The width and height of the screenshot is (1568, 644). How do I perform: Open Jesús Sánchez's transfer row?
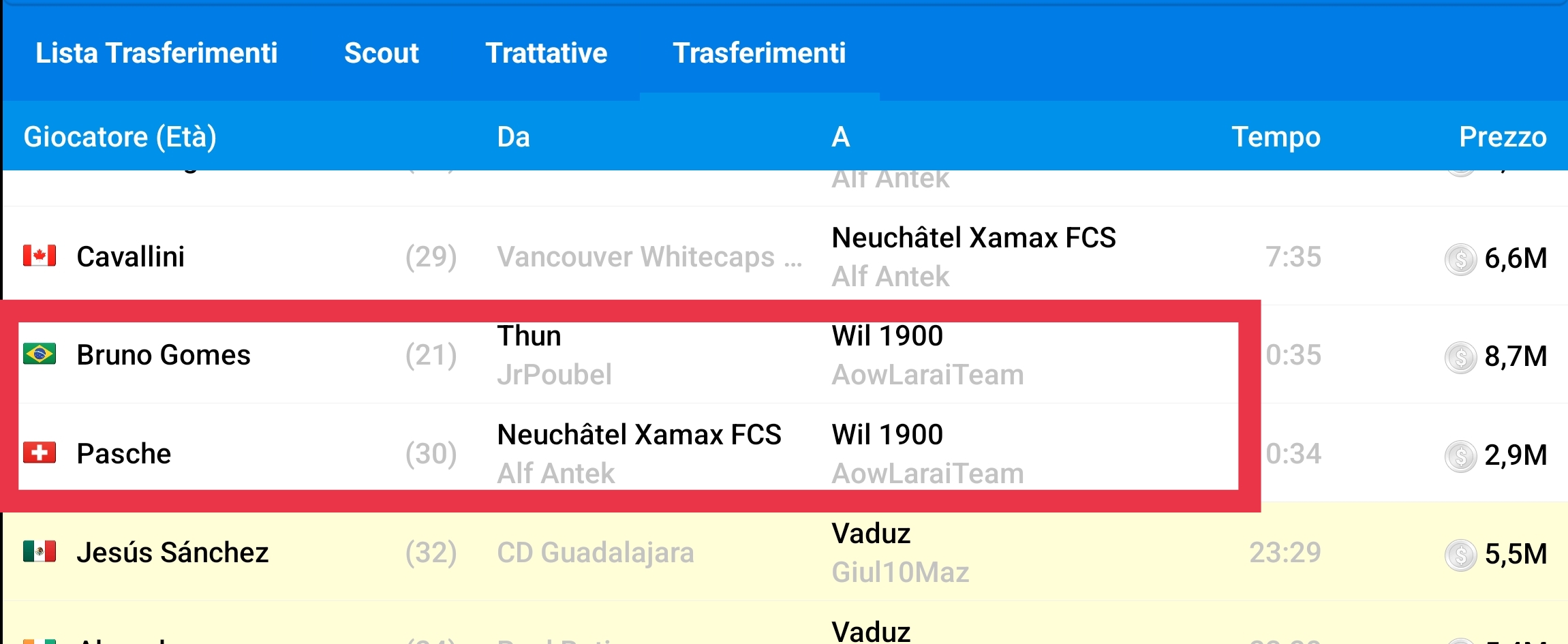(172, 553)
